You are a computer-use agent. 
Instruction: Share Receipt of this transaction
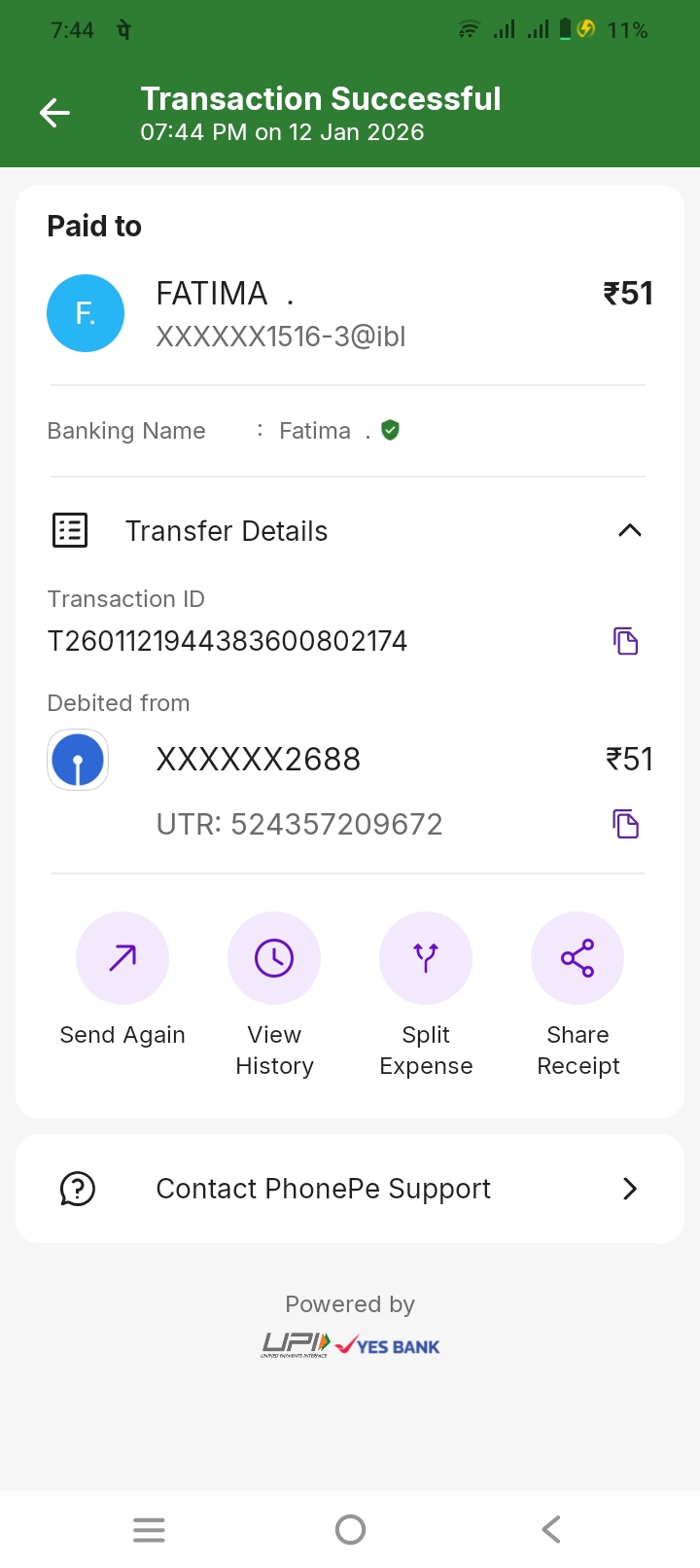click(577, 958)
